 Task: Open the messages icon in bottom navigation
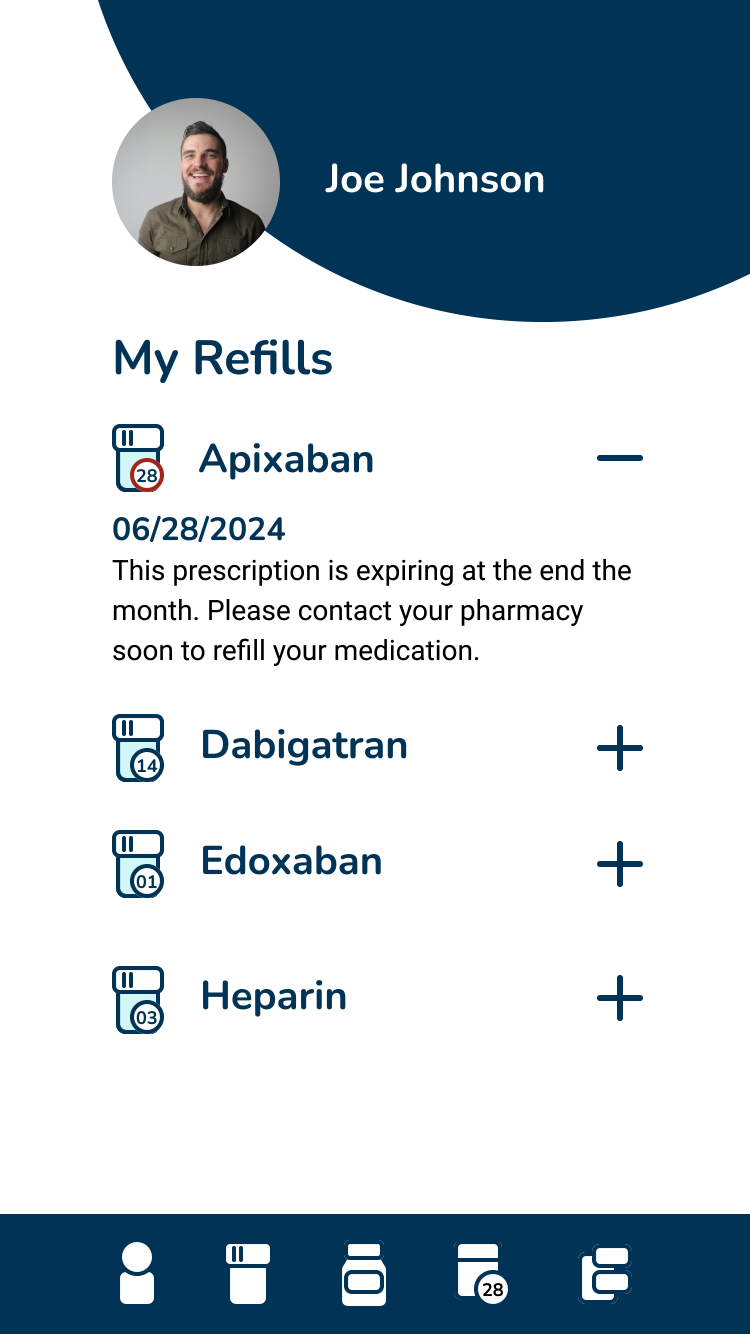[606, 1274]
